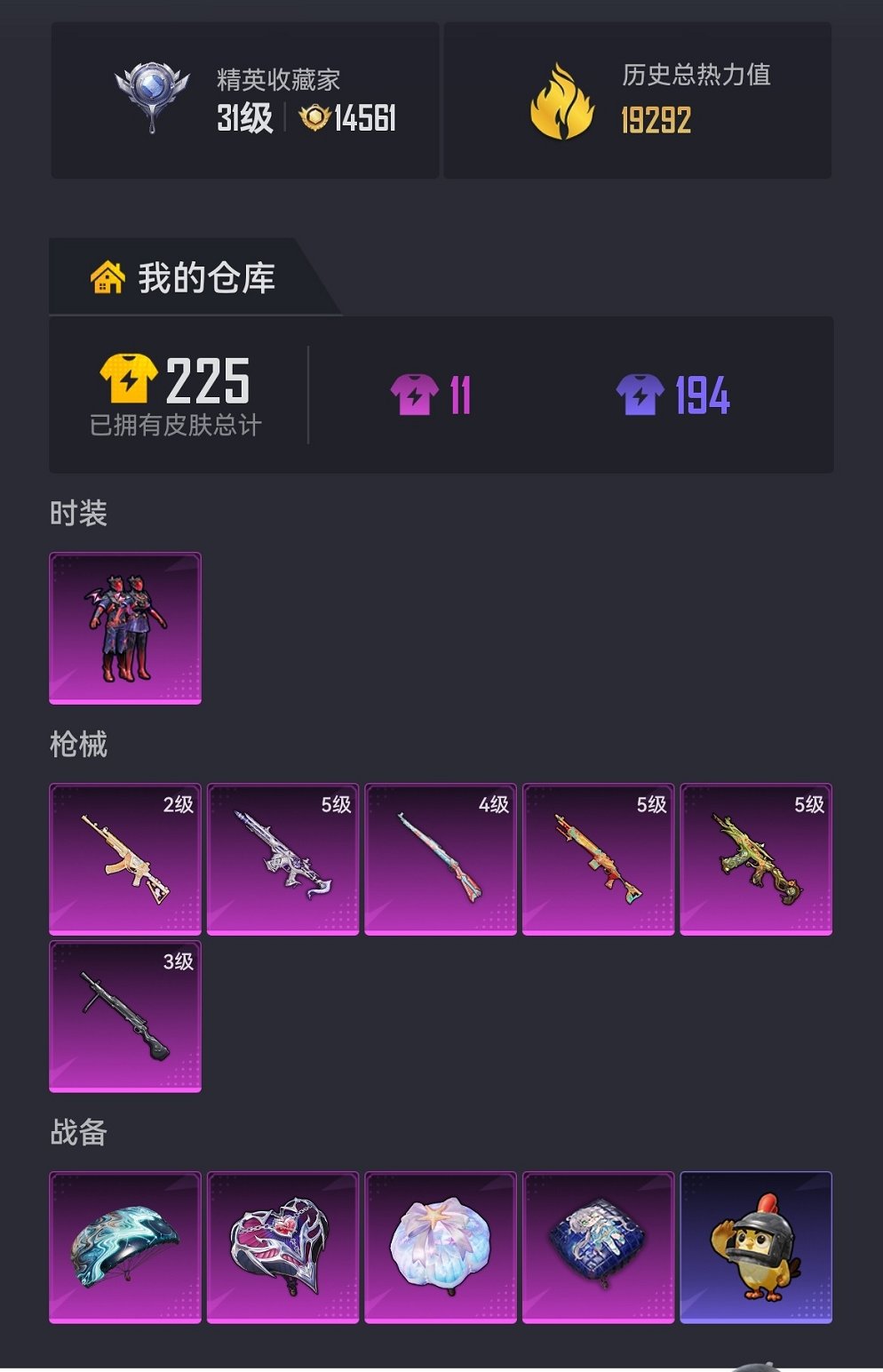The width and height of the screenshot is (883, 1372).
Task: Open the black level 3 gun skin
Action: [125, 1017]
